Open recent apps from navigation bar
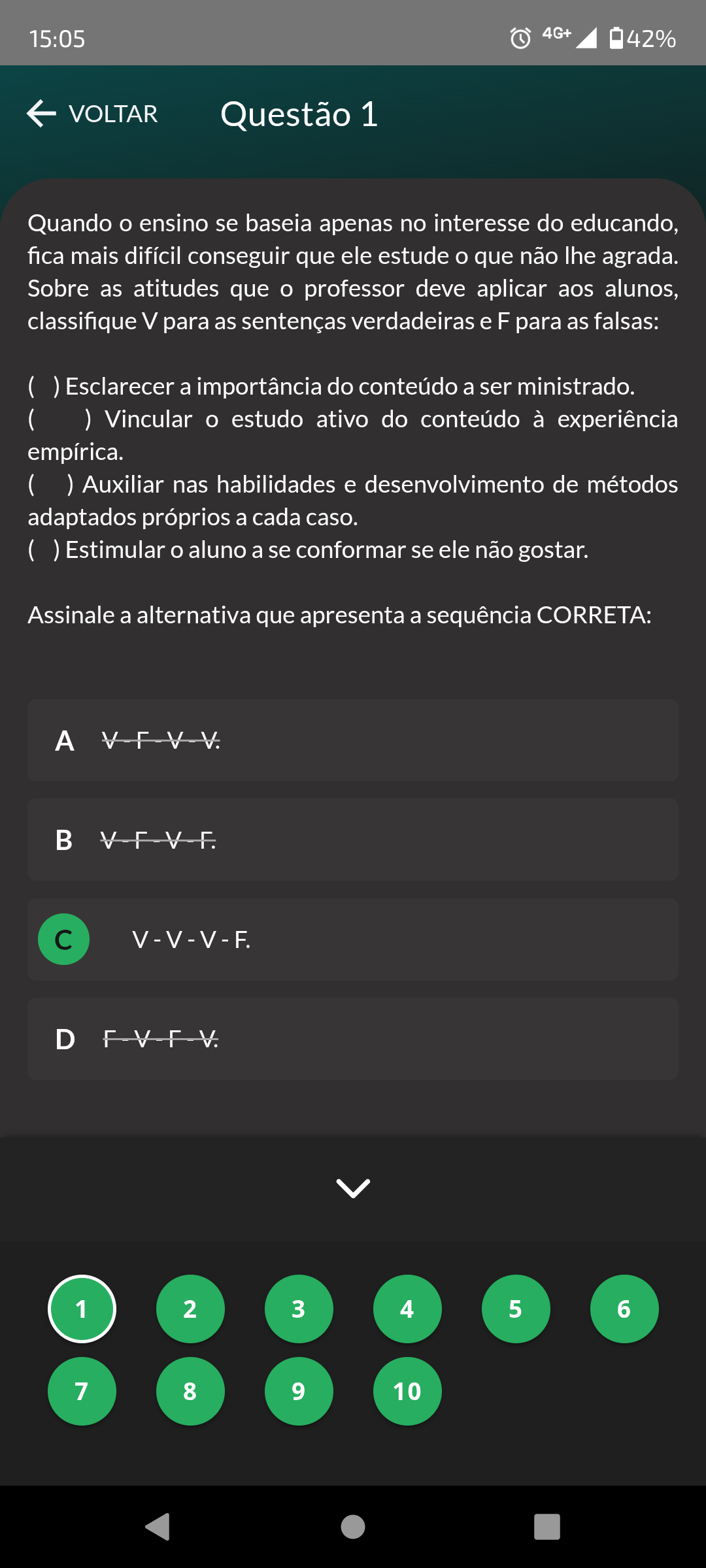 point(547,1527)
